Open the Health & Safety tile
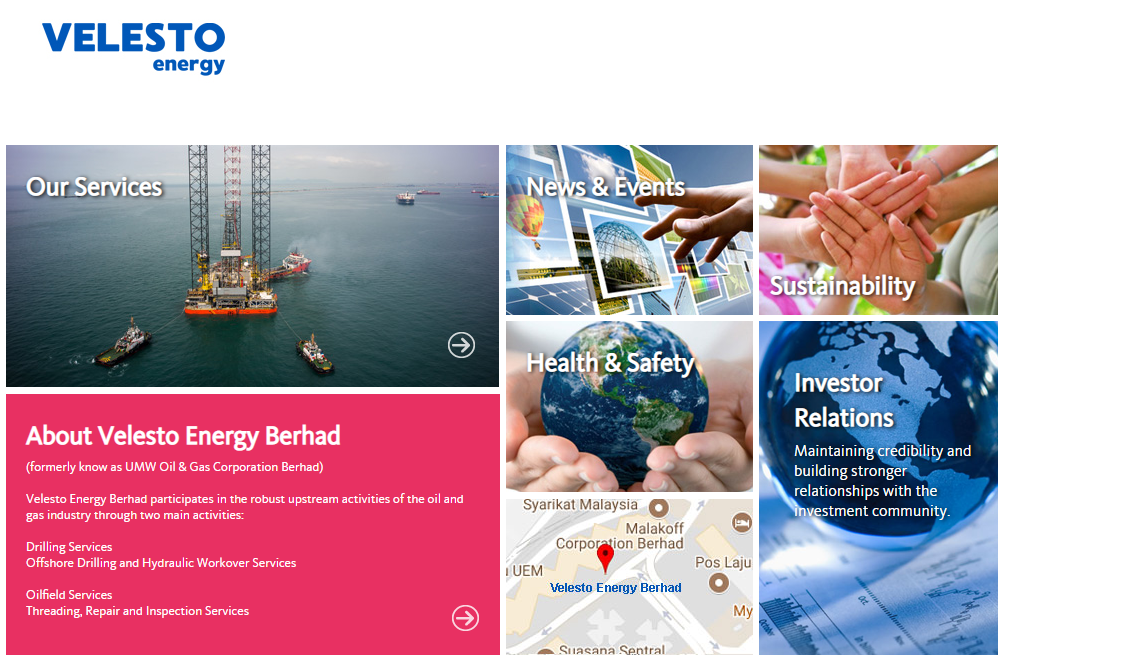This screenshot has height=661, width=1147. (629, 405)
